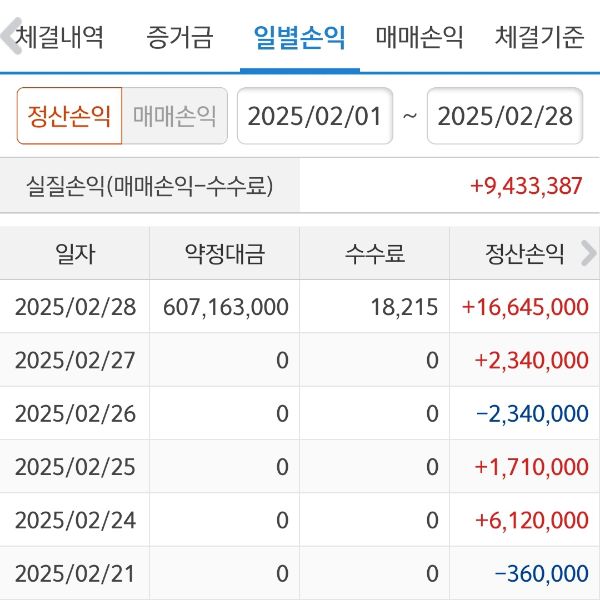Select the 정산손익 segment button

[69, 117]
